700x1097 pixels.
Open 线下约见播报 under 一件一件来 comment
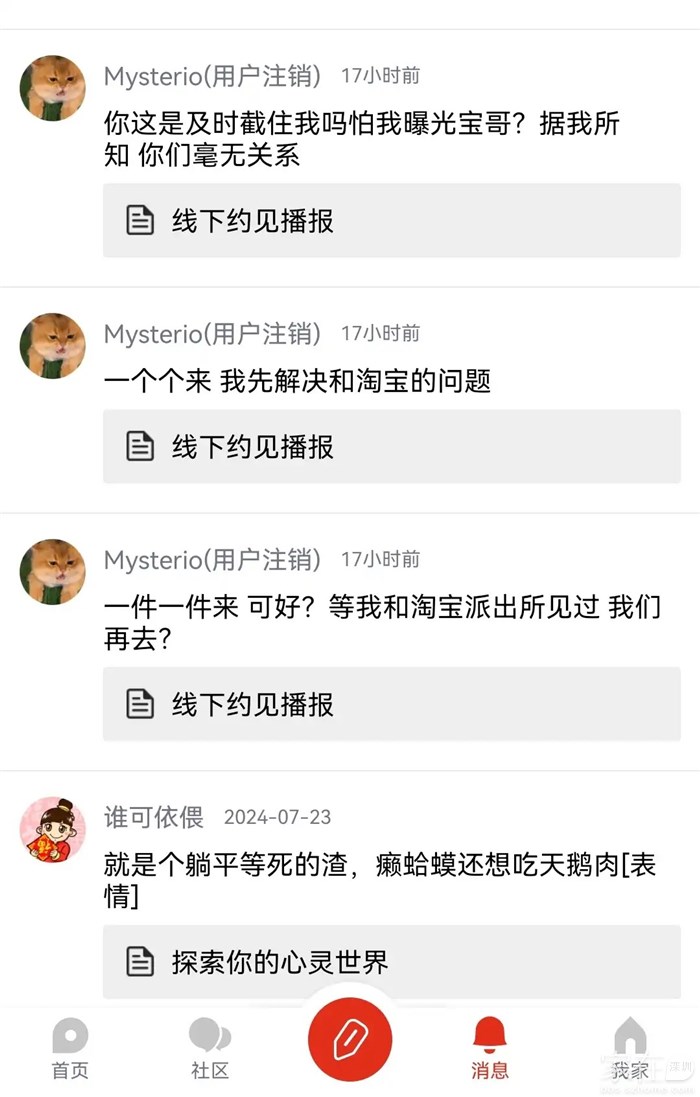tap(392, 704)
